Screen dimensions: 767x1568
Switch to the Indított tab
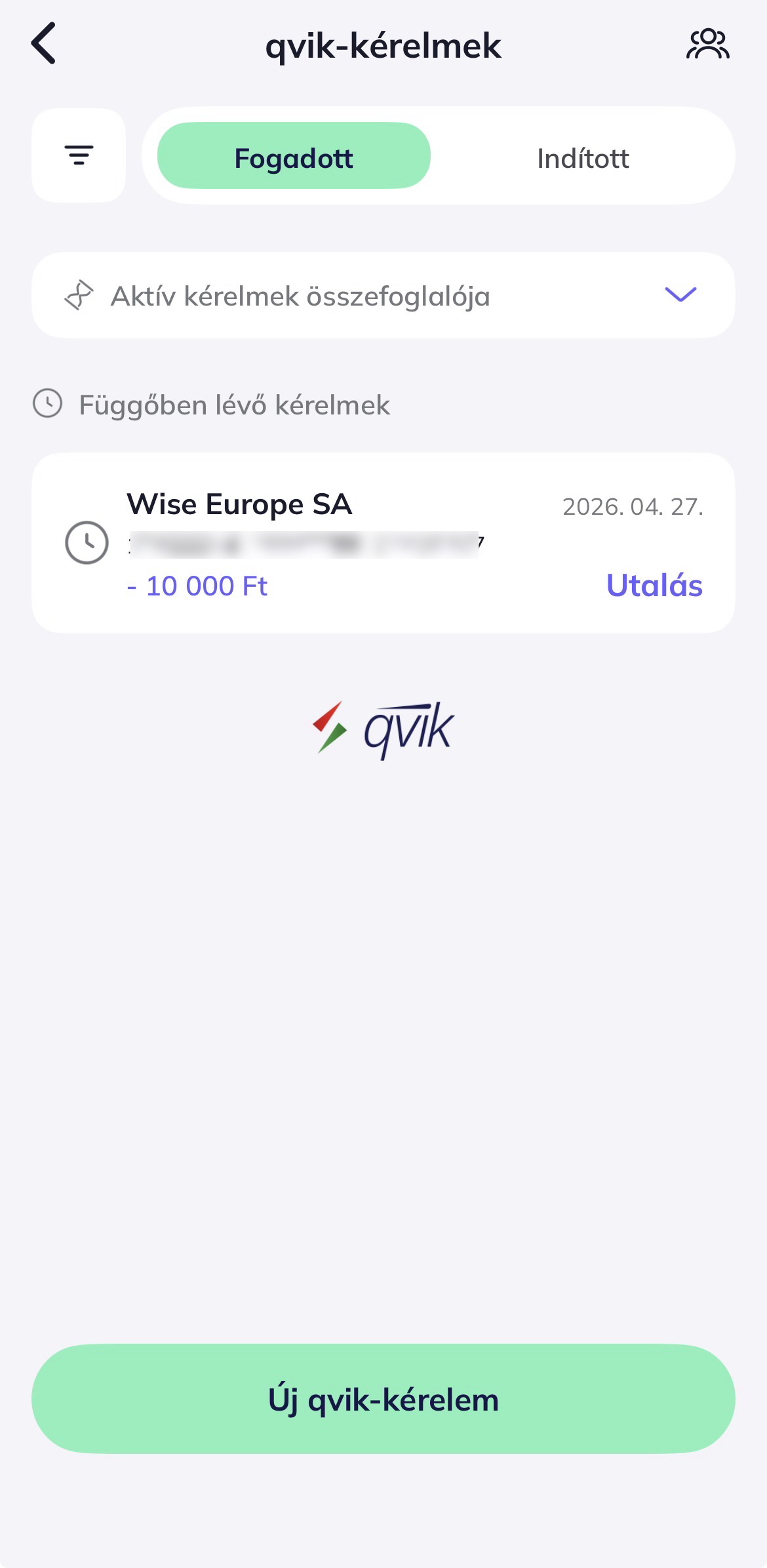(582, 158)
